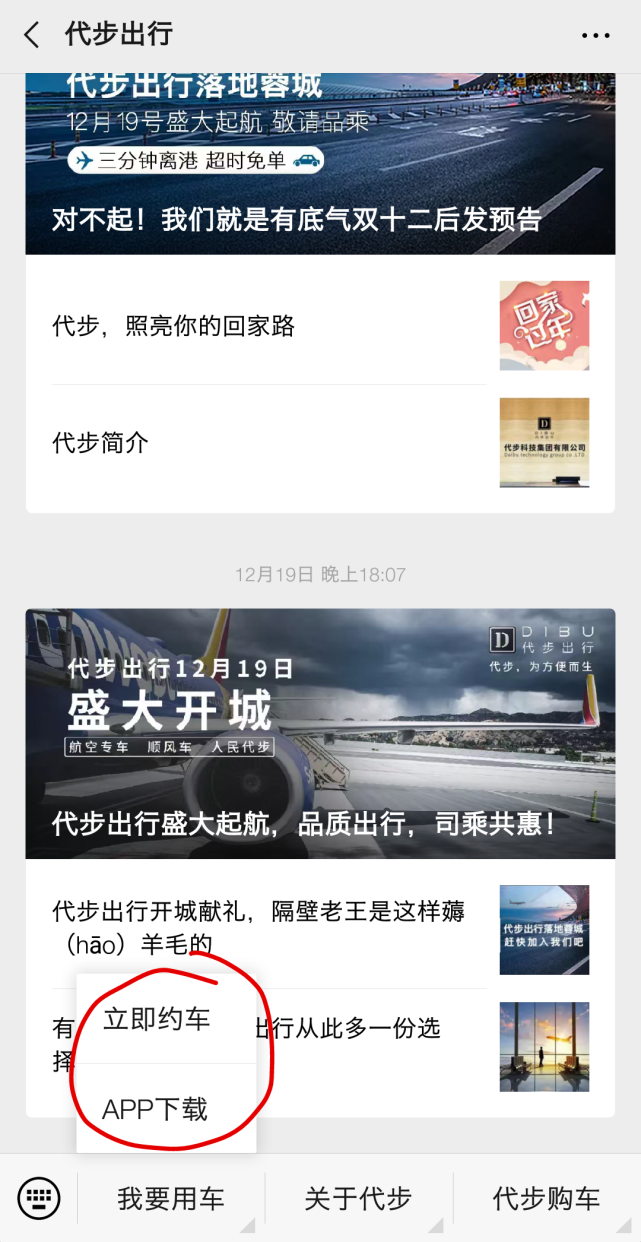Choose APP下载 in the popup menu
The width and height of the screenshot is (641, 1242).
point(156,1109)
